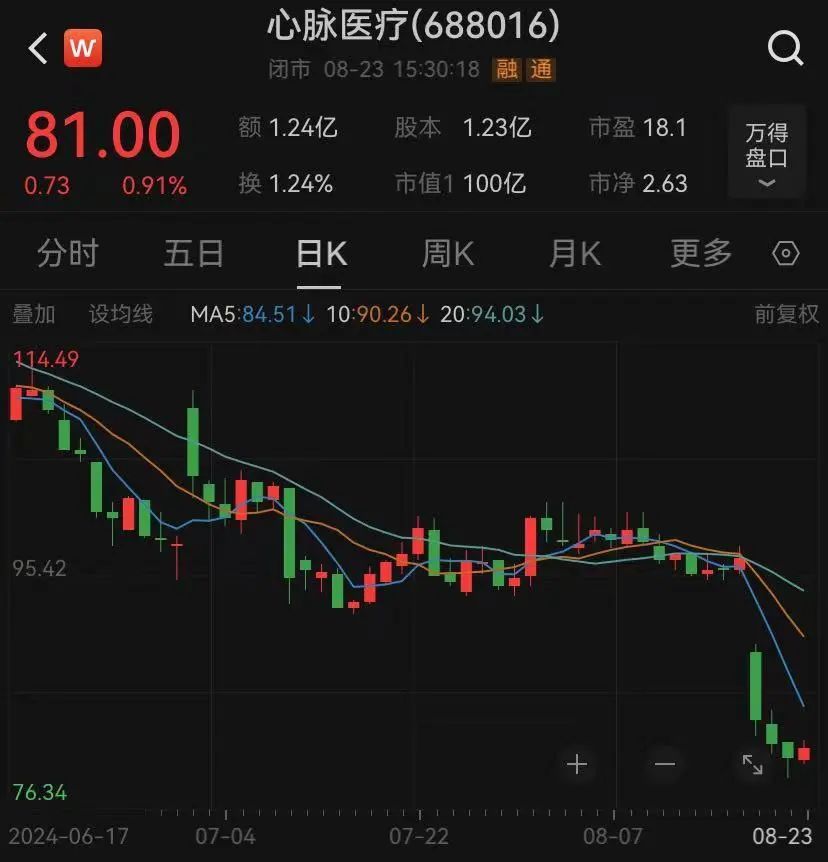This screenshot has width=828, height=862.
Task: View the 月K monthly chart
Action: 574,254
